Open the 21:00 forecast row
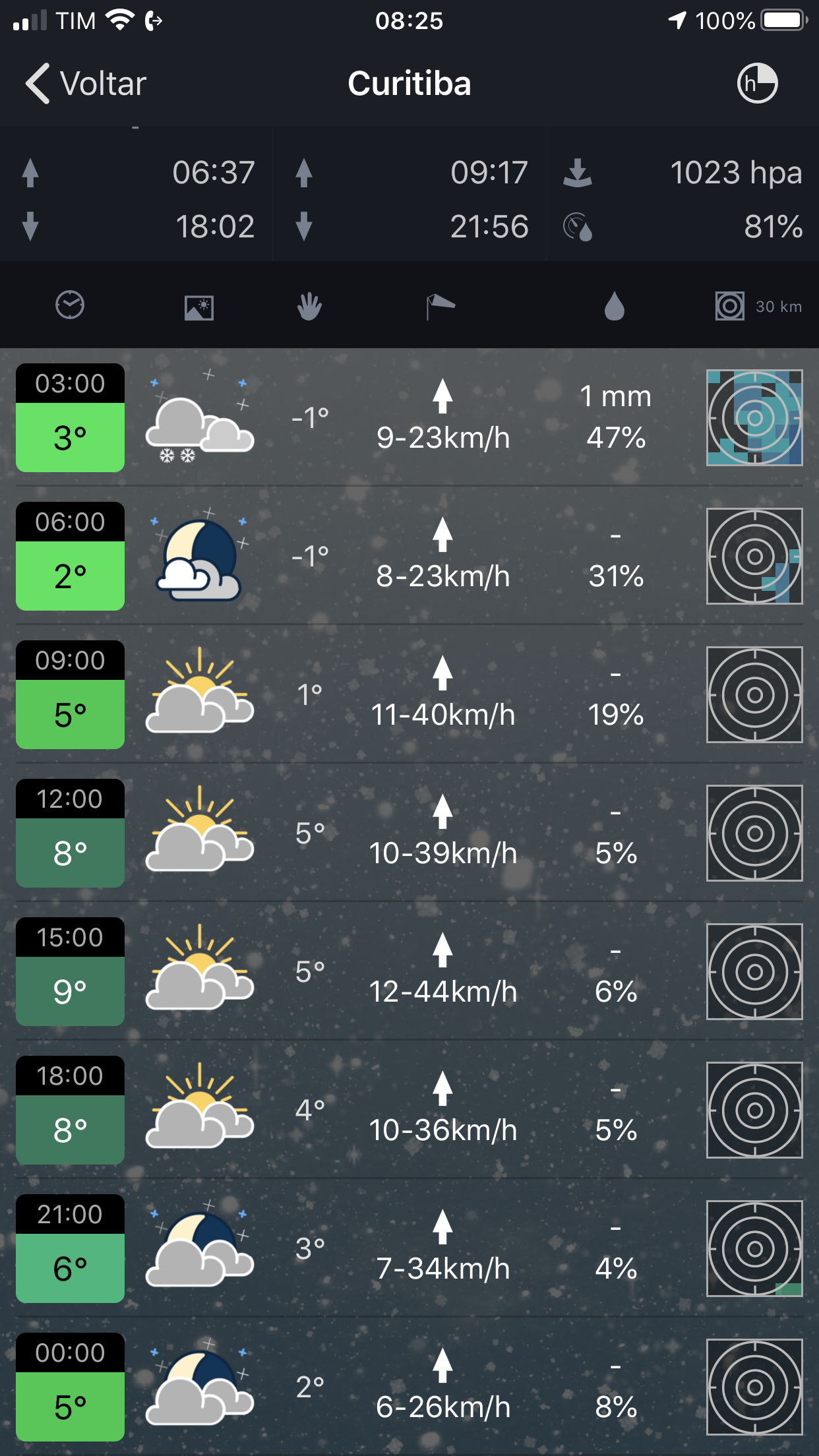This screenshot has width=819, height=1456. click(x=409, y=1248)
